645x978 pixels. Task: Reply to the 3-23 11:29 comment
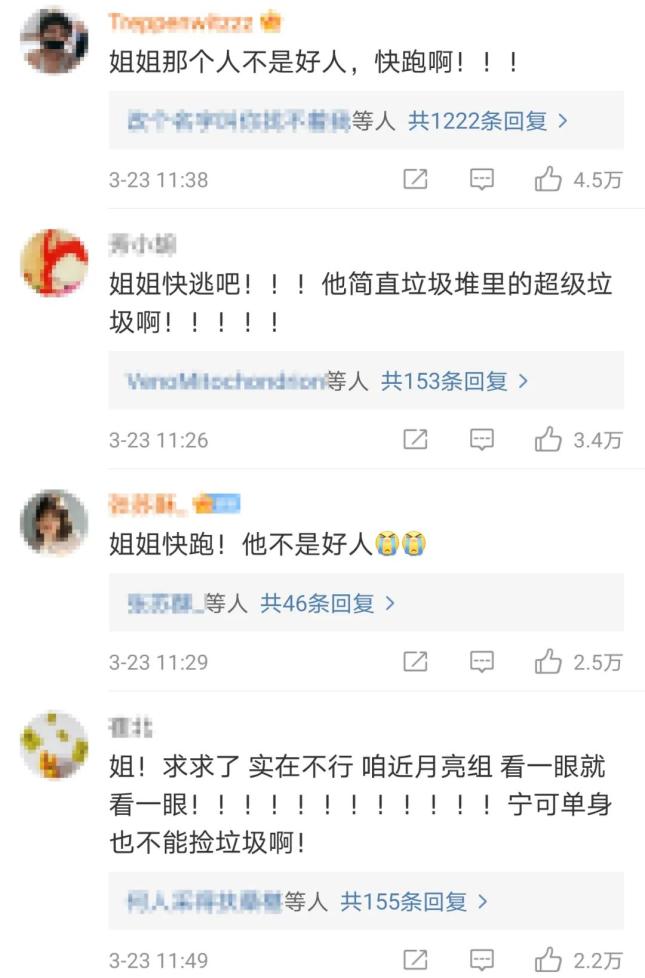(x=483, y=661)
